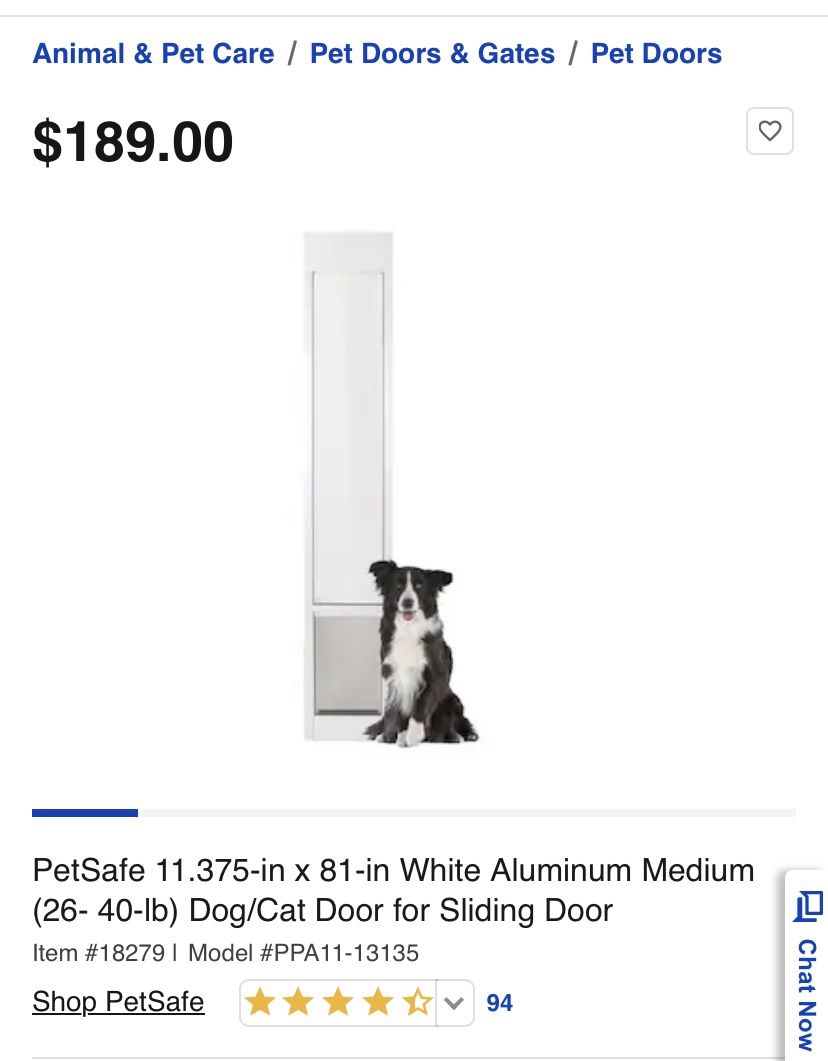View the 94 reviews

click(499, 1003)
